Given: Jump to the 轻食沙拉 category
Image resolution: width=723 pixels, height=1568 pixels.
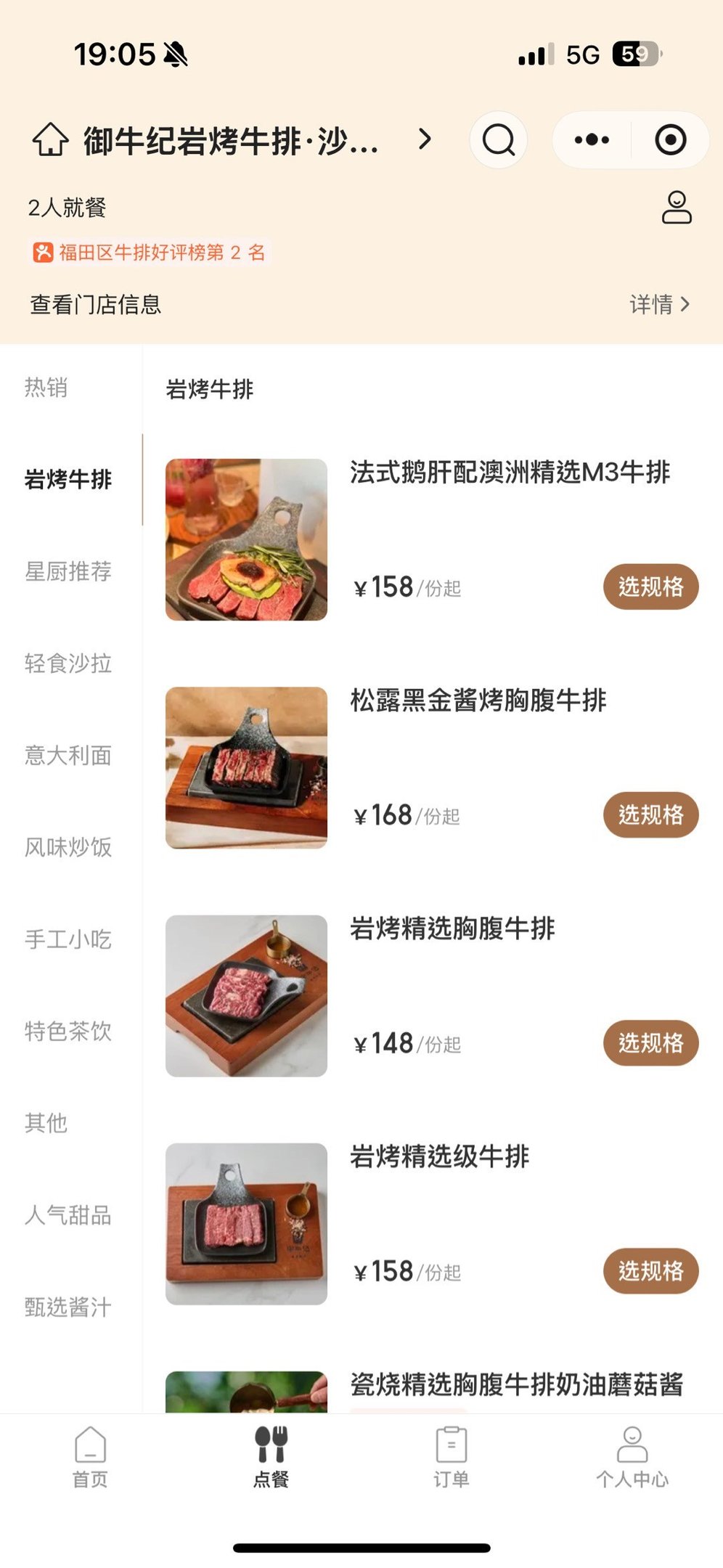Looking at the screenshot, I should coord(68,663).
